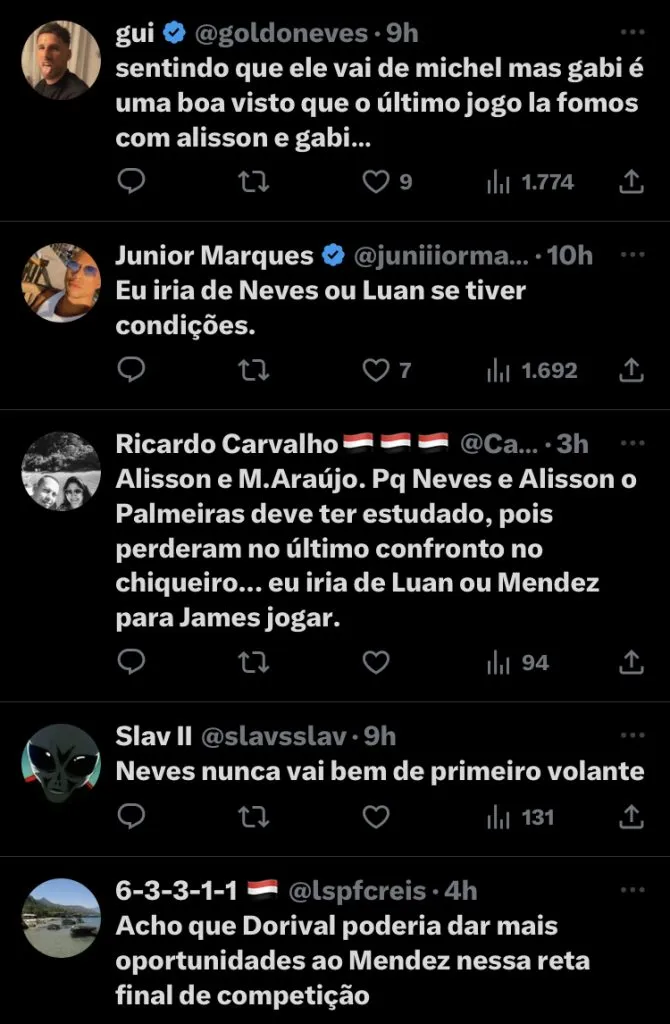Reply to Junior Marques' tweet
Viewport: 670px width, 1024px height.
point(131,370)
